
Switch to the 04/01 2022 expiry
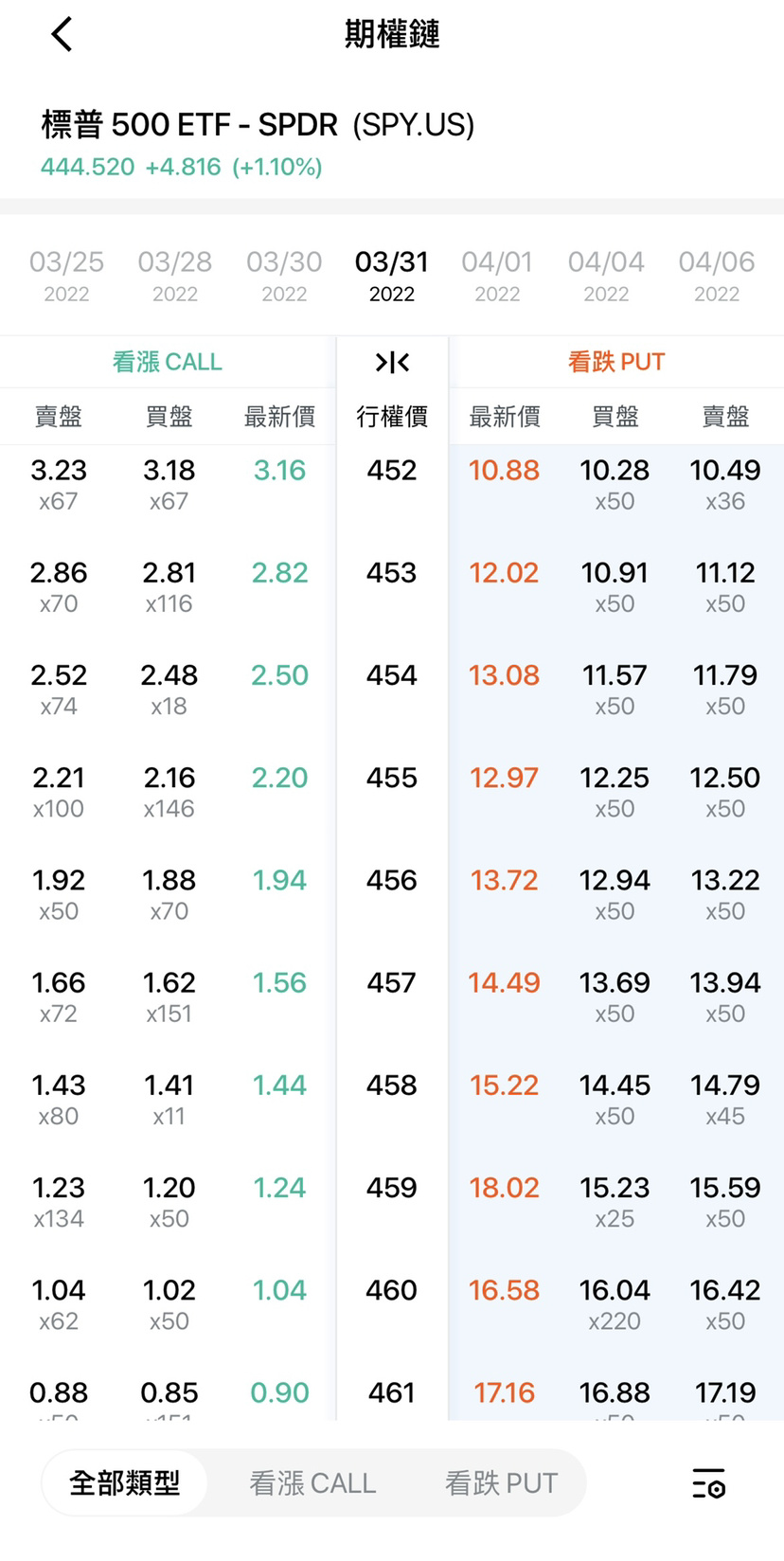497,275
